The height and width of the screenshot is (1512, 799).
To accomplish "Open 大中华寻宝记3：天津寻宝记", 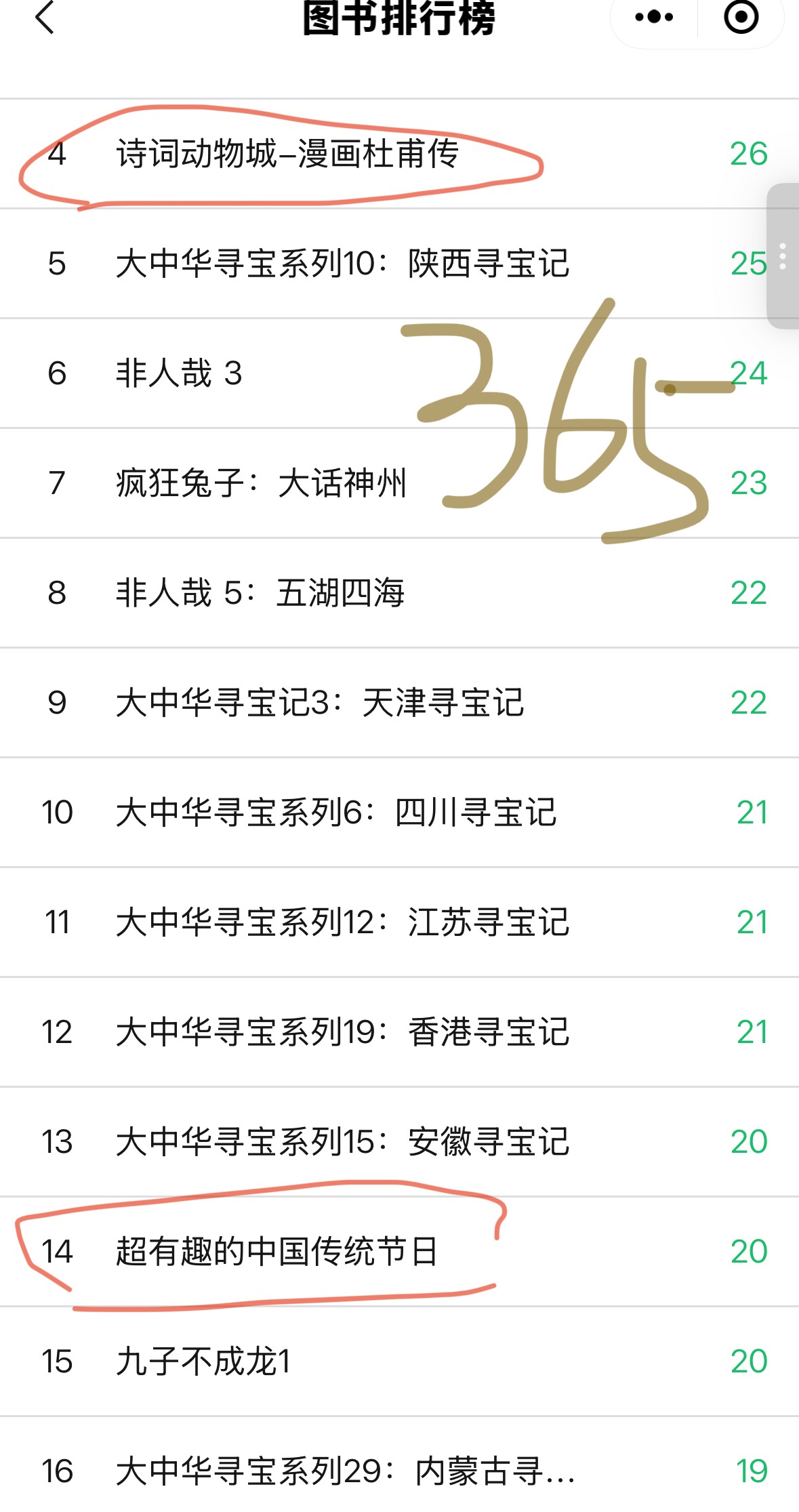I will tap(320, 703).
